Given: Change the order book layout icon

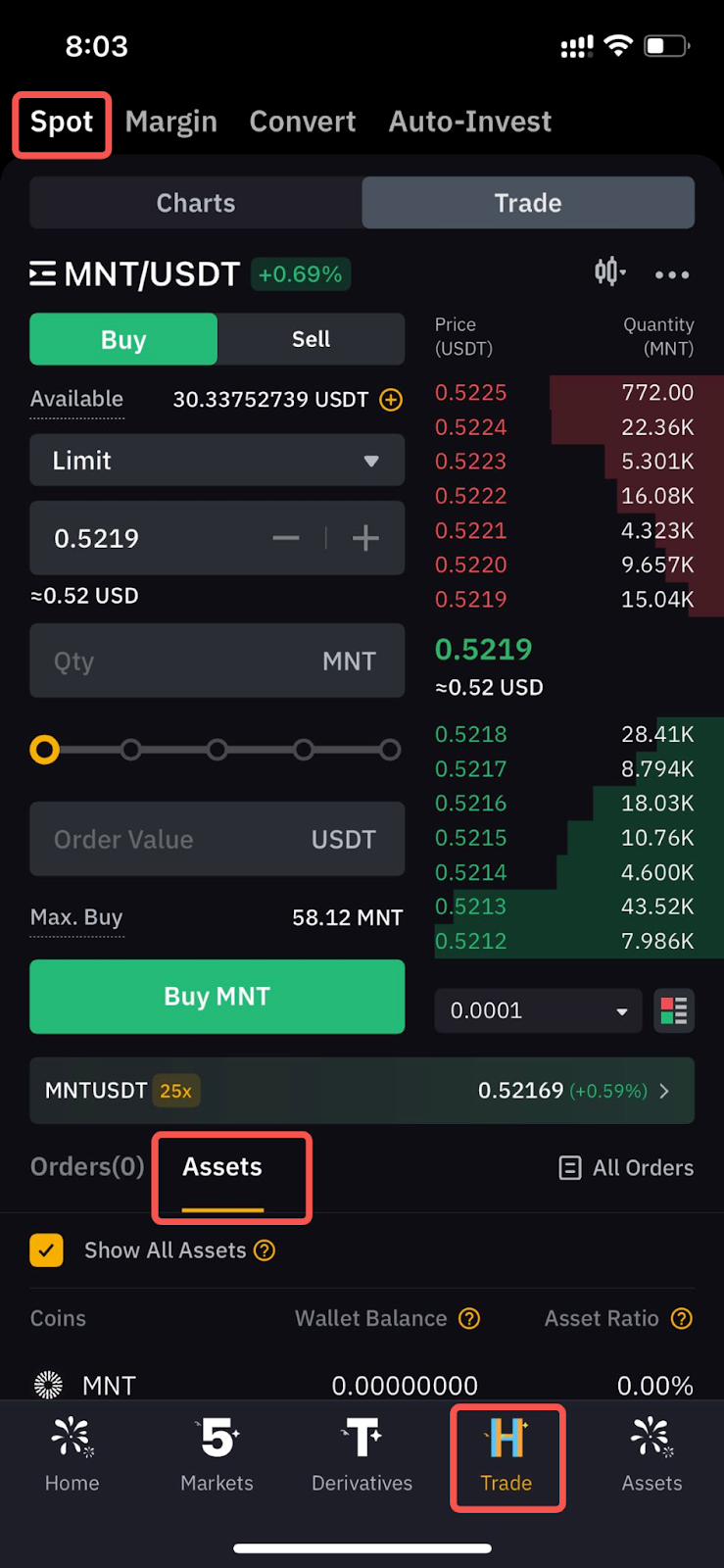Looking at the screenshot, I should click(674, 1010).
